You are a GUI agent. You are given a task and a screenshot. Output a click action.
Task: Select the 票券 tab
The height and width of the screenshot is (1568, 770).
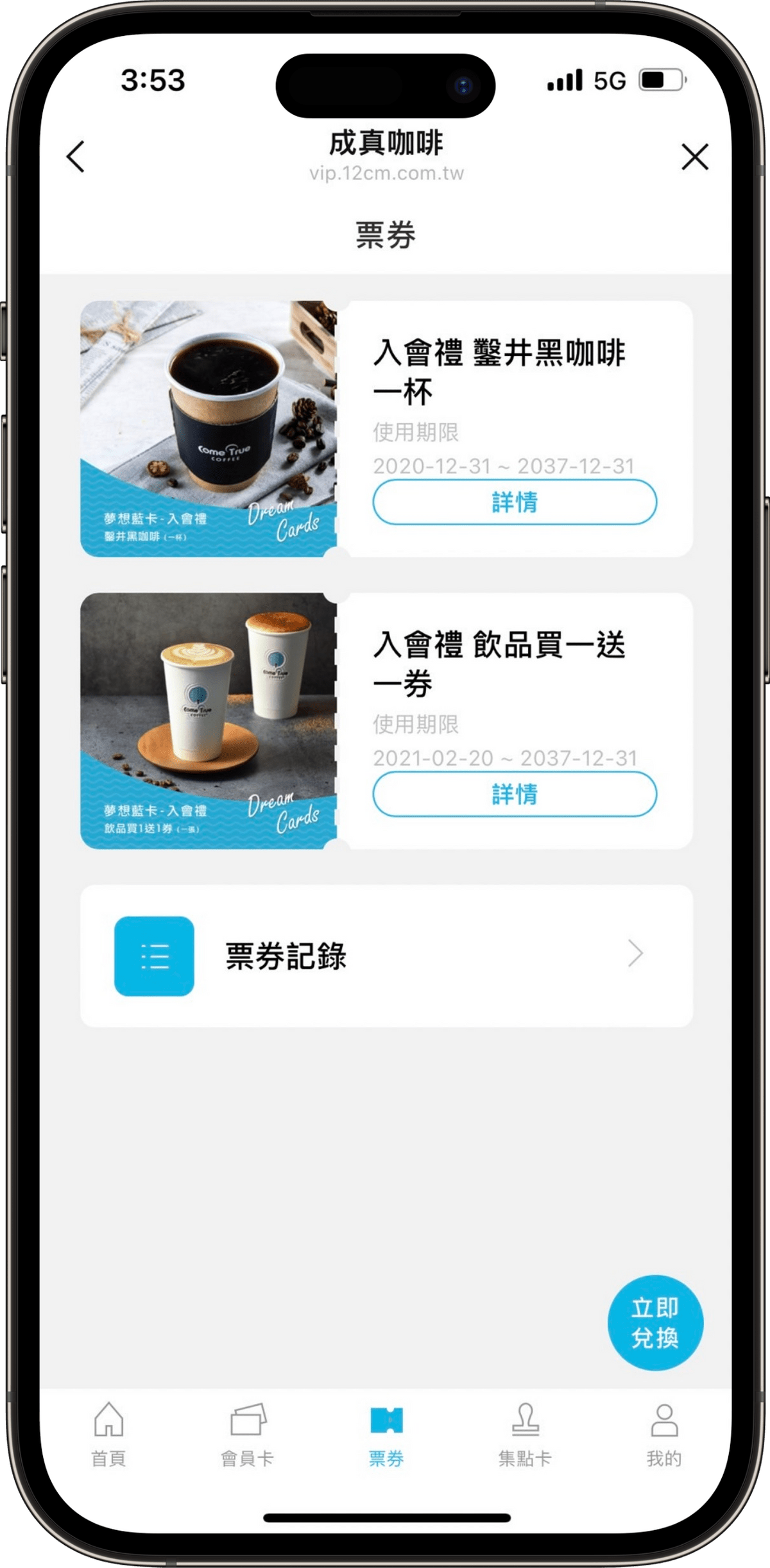[386, 1437]
